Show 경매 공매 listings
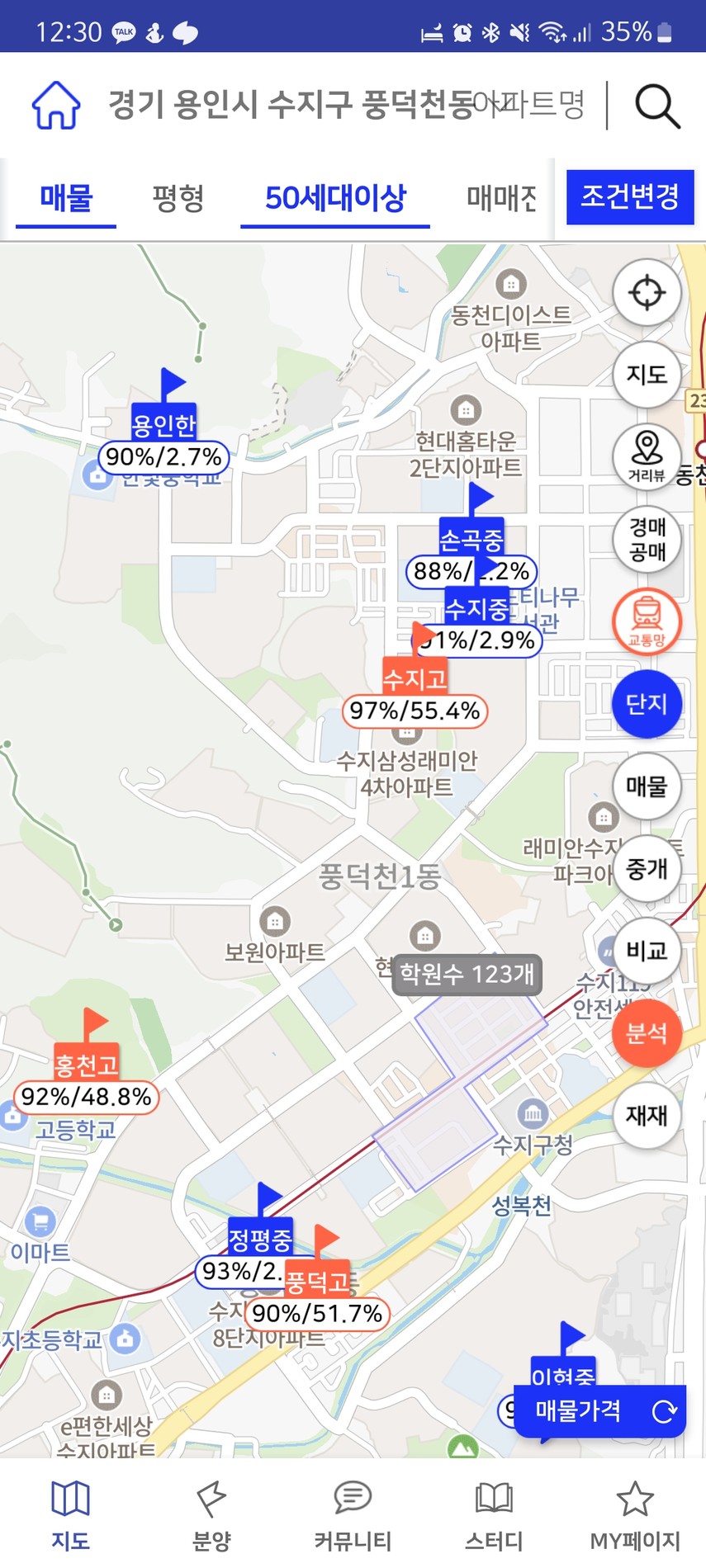The width and height of the screenshot is (706, 1568). click(647, 539)
